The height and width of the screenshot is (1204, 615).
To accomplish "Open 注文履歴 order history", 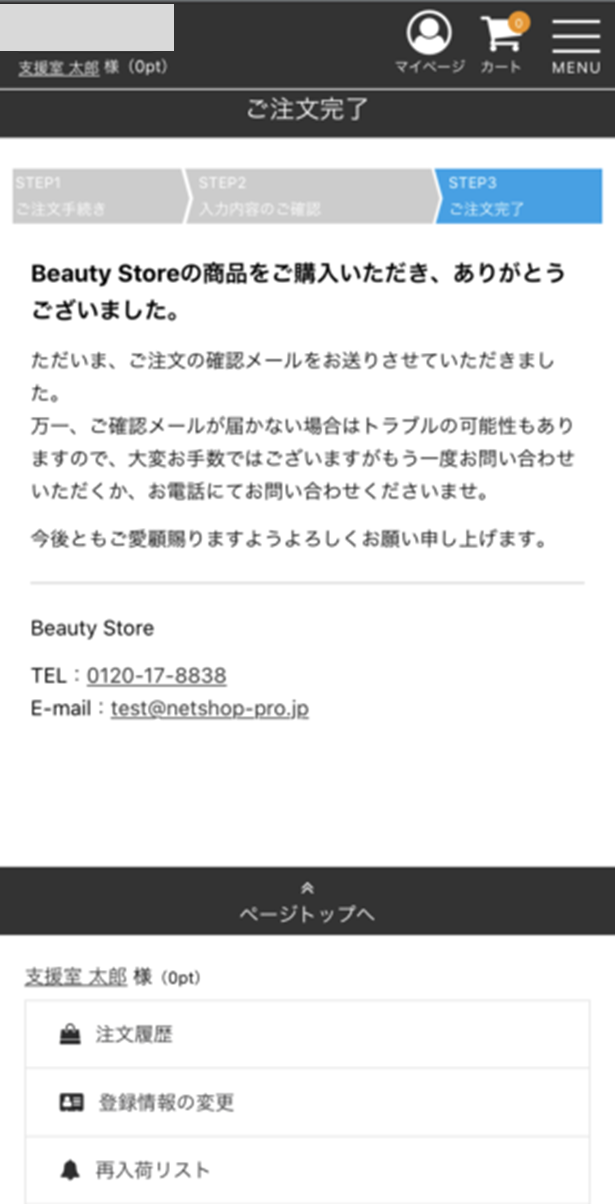I will (307, 1035).
